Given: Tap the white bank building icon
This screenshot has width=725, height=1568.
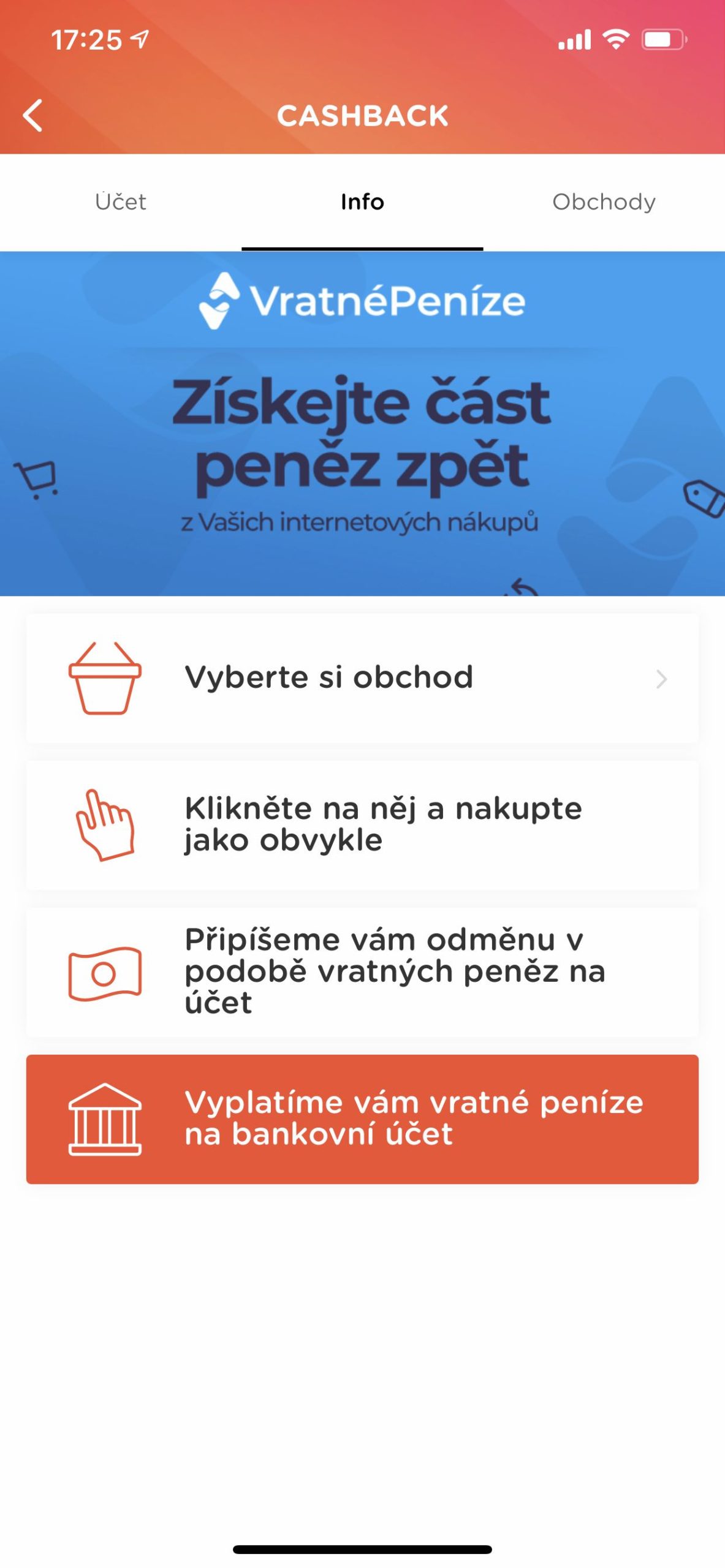Looking at the screenshot, I should pyautogui.click(x=105, y=1116).
